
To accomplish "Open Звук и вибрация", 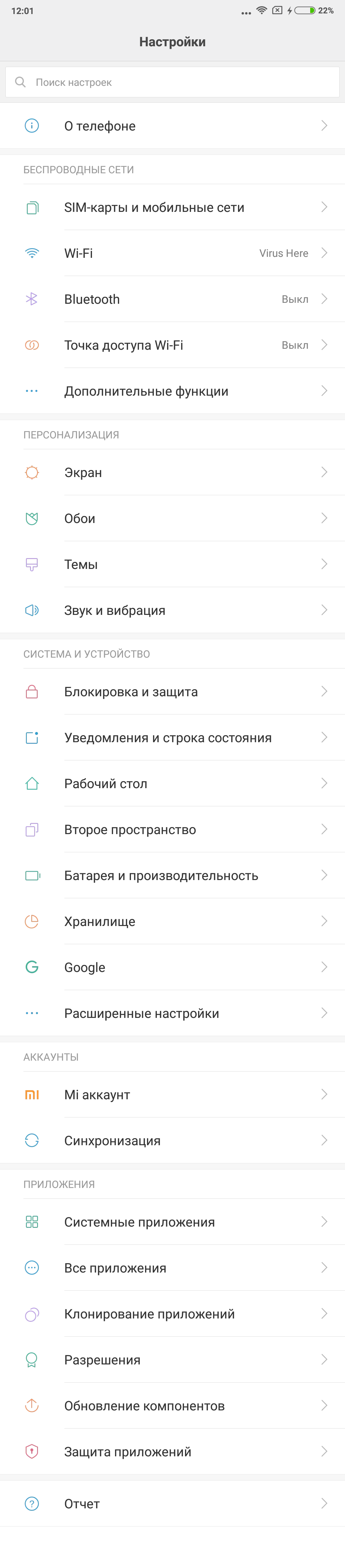I will coord(172,610).
